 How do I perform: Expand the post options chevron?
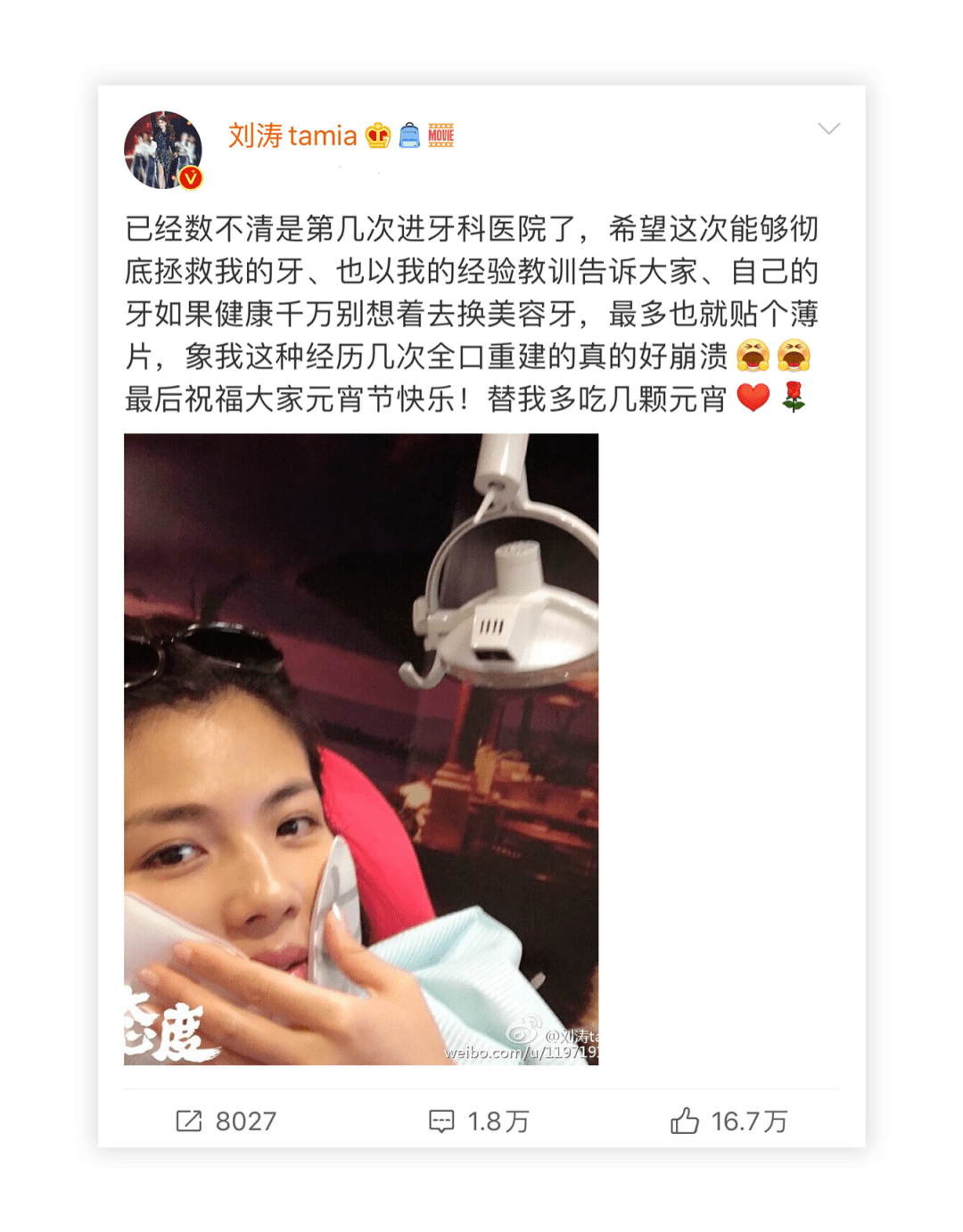click(x=831, y=127)
